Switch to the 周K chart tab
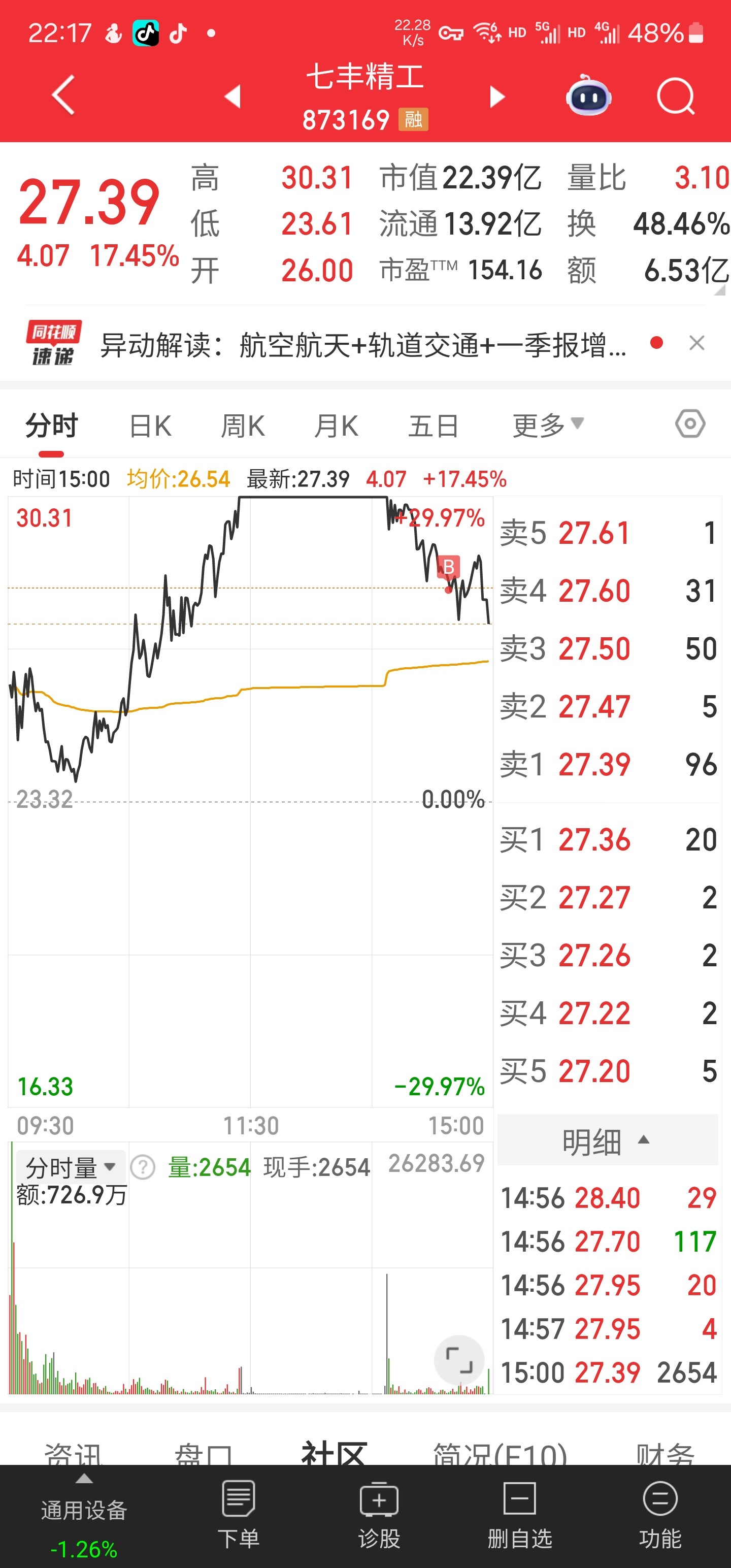731x1568 pixels. pos(242,426)
